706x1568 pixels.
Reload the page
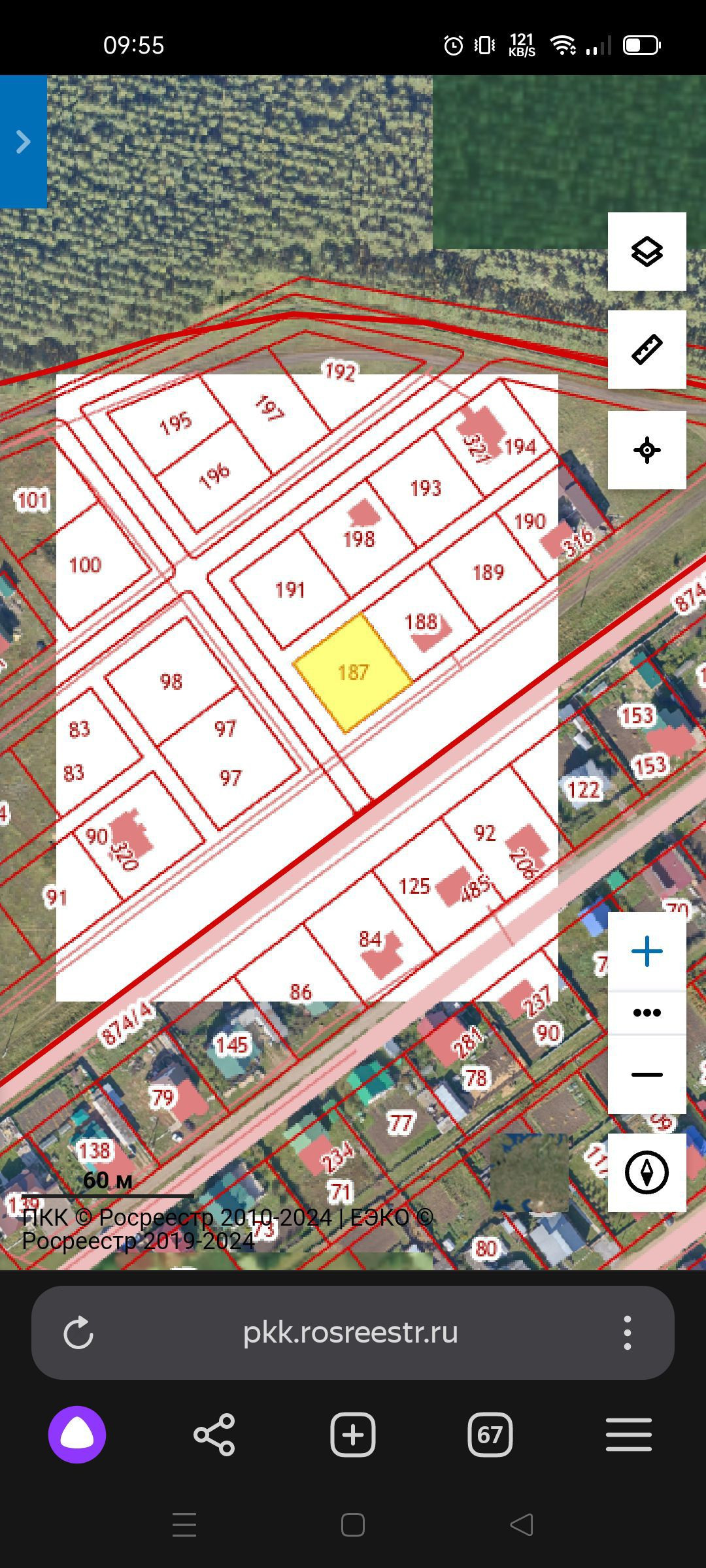click(78, 1333)
